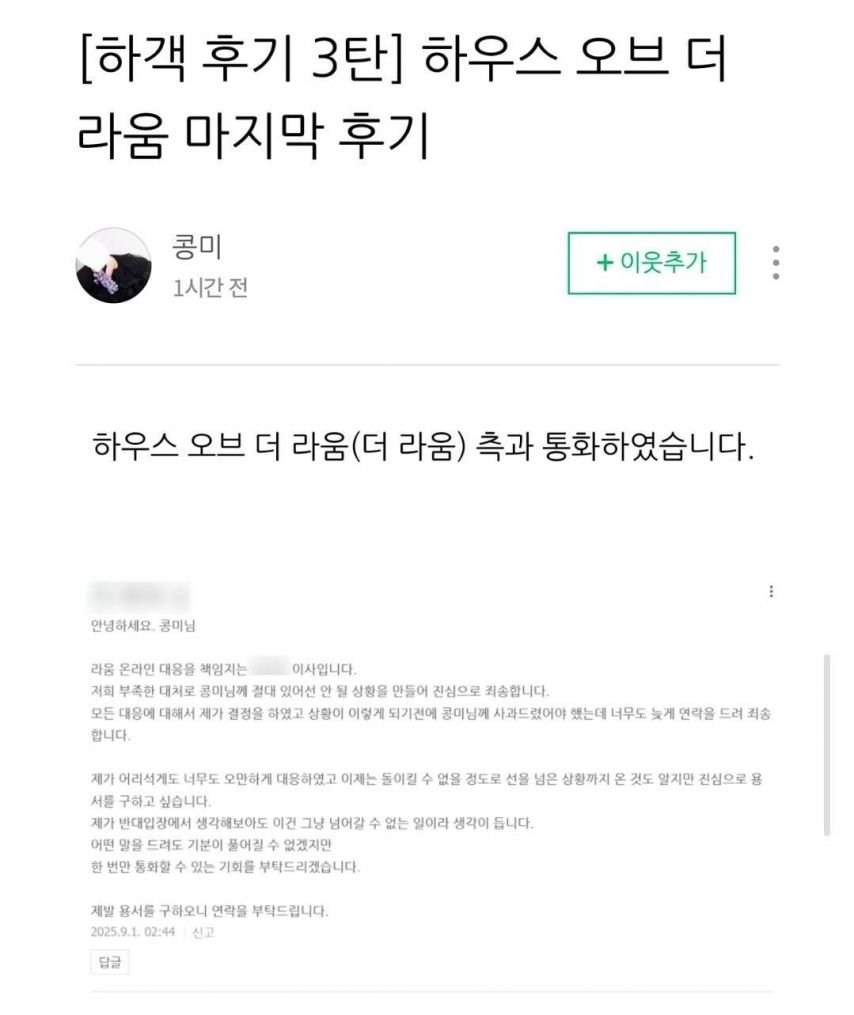This screenshot has height=1015, width=854.
Task: Tap the 이웃추가 button
Action: pyautogui.click(x=651, y=263)
